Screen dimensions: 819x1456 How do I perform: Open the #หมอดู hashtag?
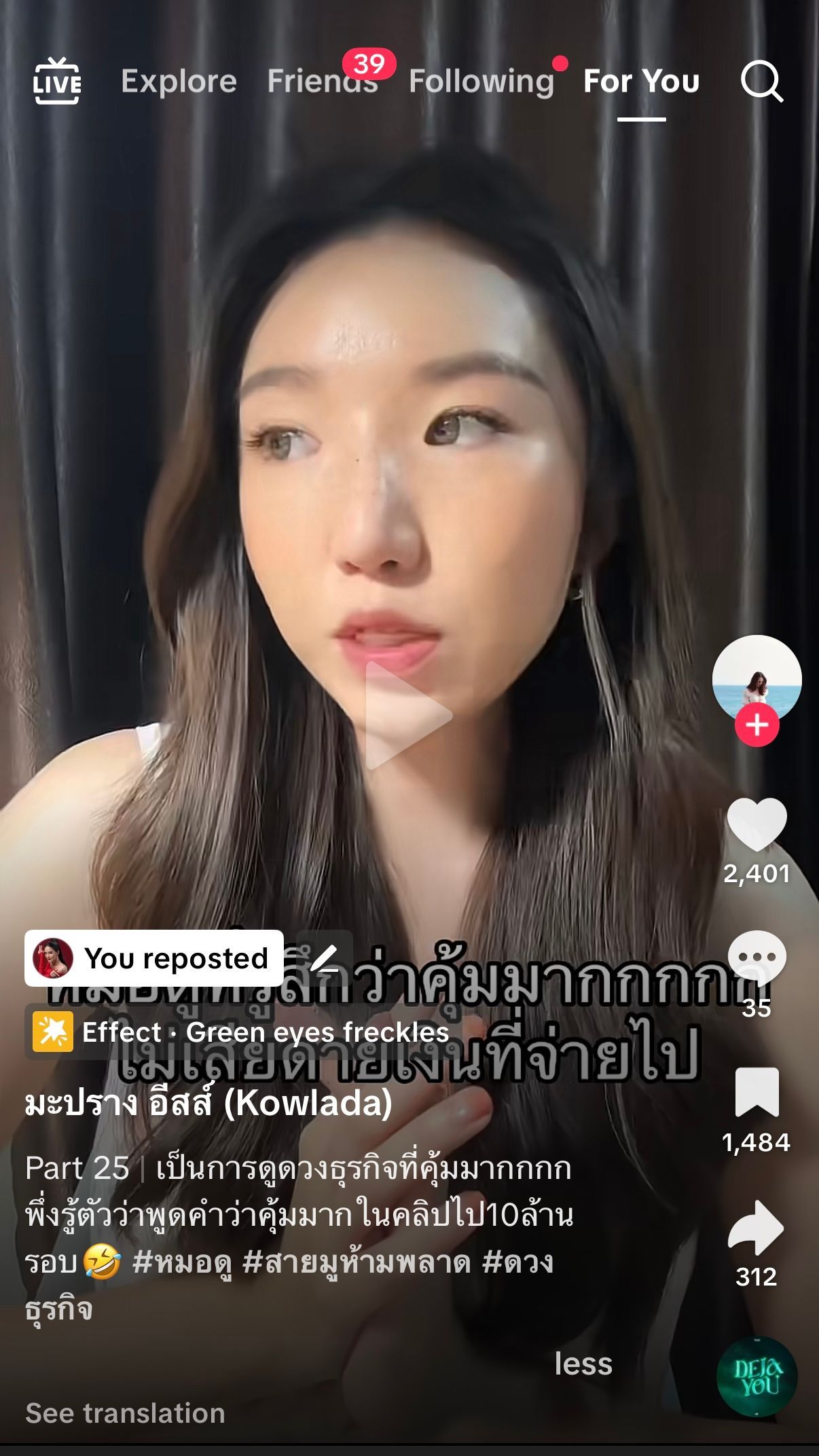182,1262
